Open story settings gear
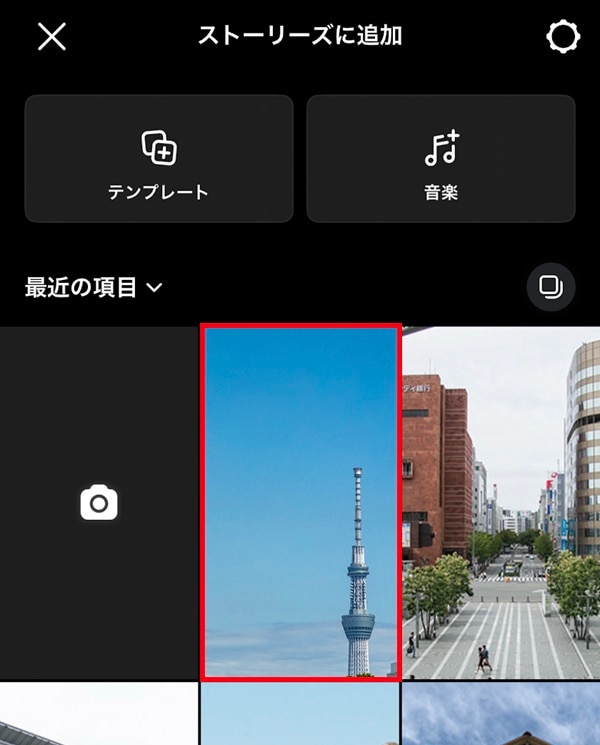The height and width of the screenshot is (745, 600). tap(563, 37)
